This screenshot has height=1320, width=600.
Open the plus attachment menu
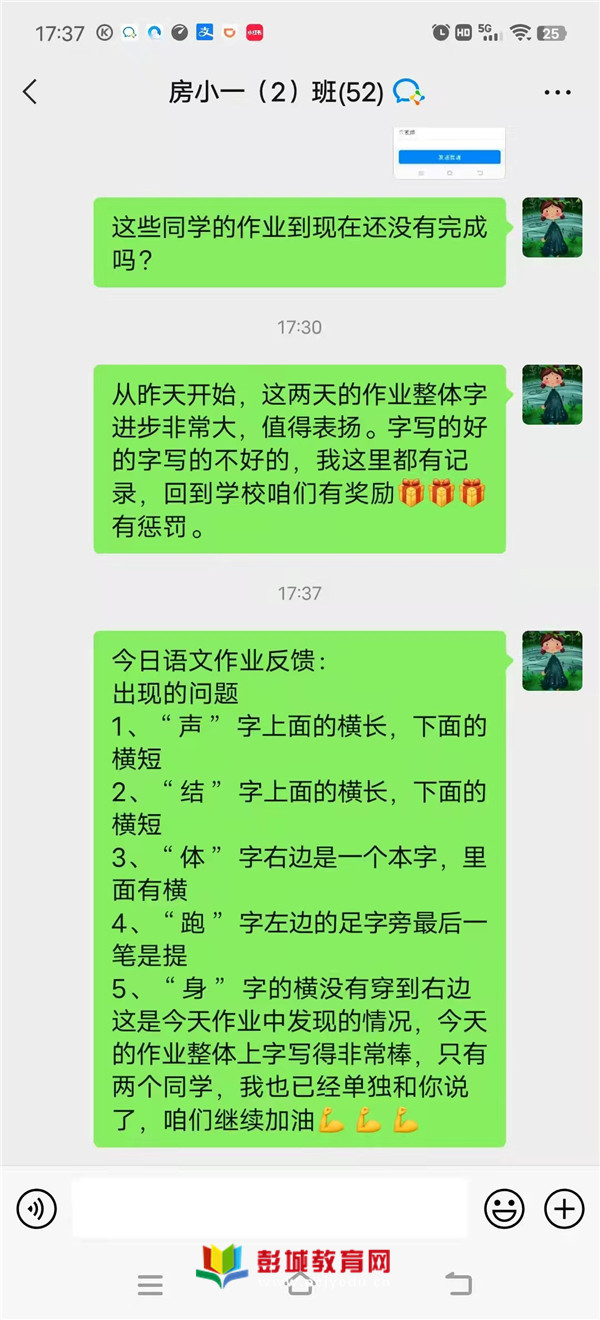pyautogui.click(x=564, y=1209)
